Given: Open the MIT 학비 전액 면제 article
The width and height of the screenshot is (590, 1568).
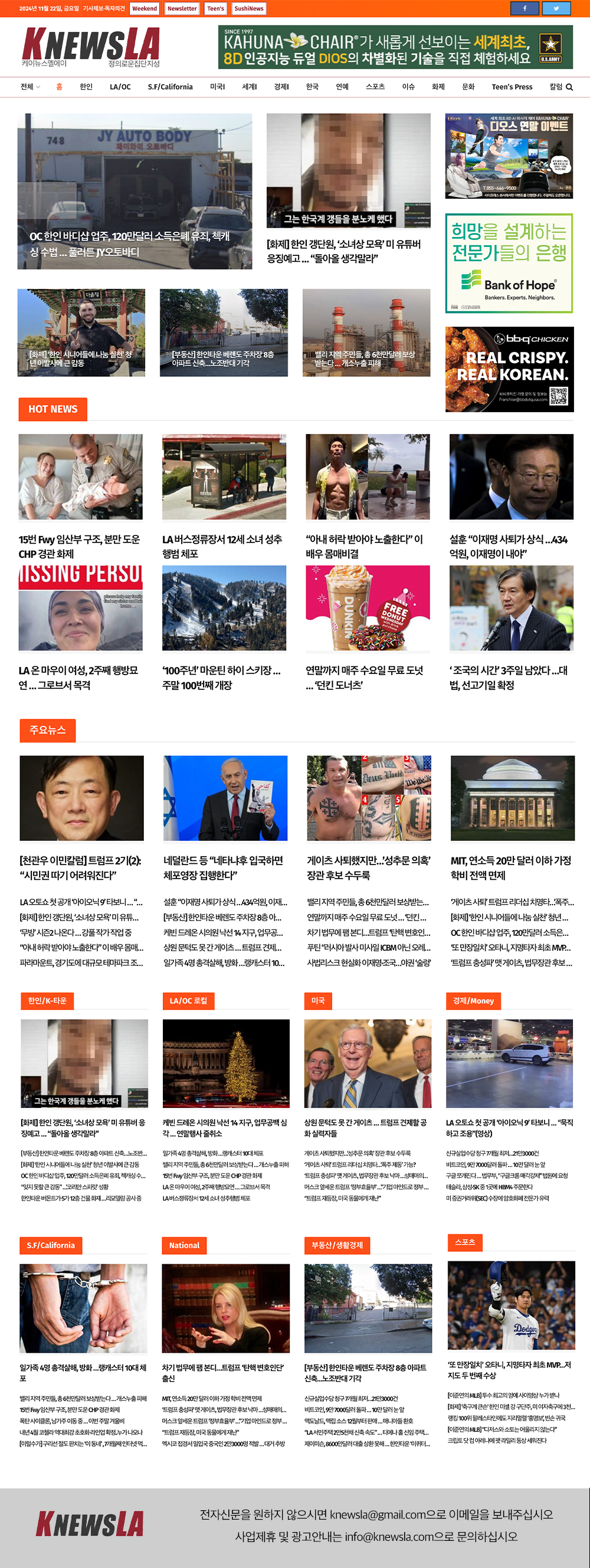Looking at the screenshot, I should coord(512,867).
